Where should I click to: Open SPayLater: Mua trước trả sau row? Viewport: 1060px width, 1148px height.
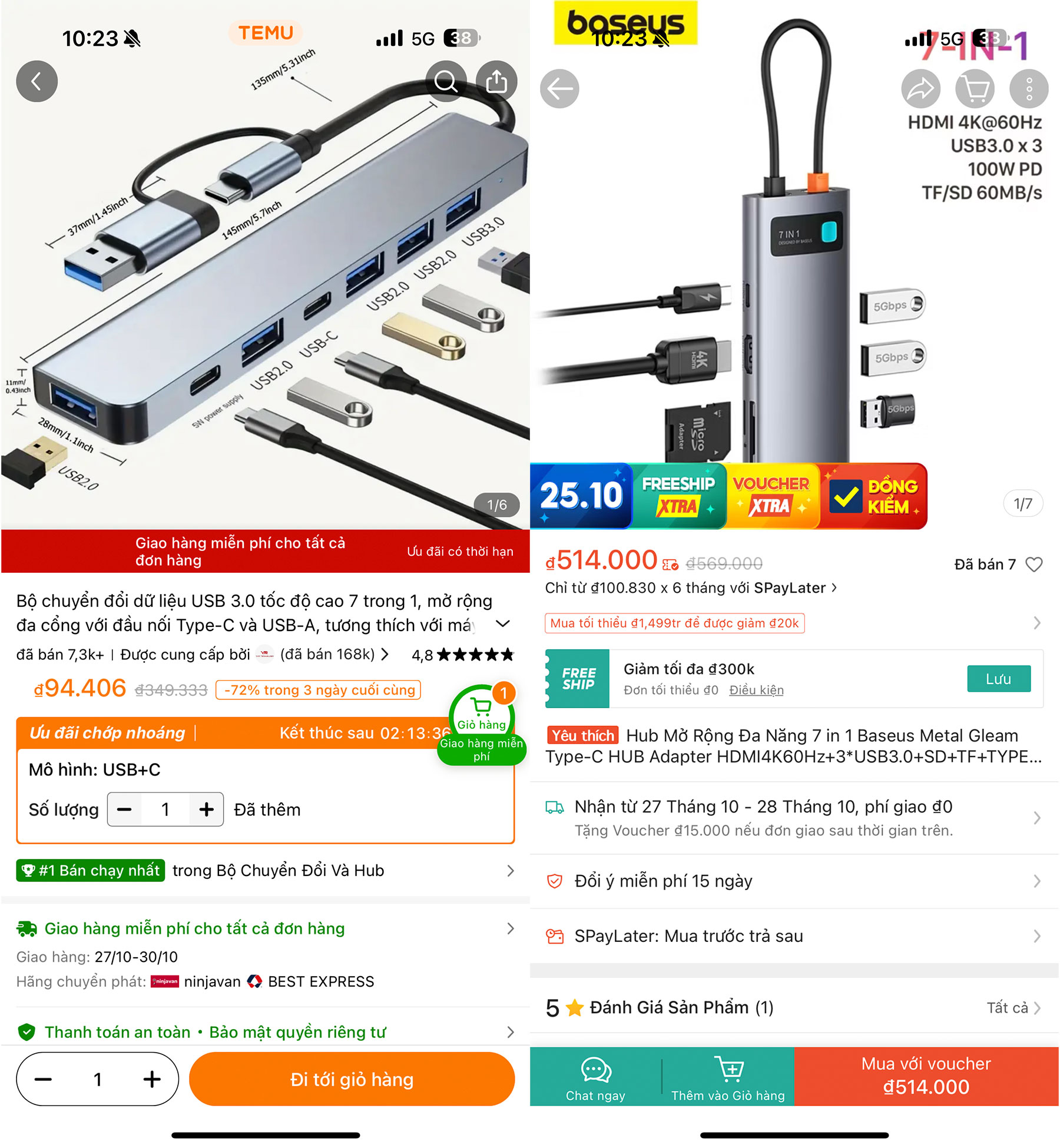click(x=794, y=936)
